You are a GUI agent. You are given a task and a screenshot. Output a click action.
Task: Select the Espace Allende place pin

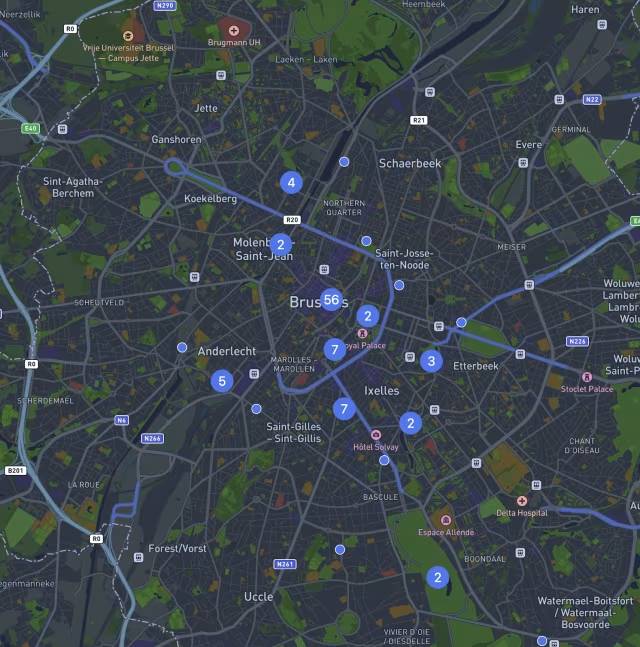click(445, 520)
